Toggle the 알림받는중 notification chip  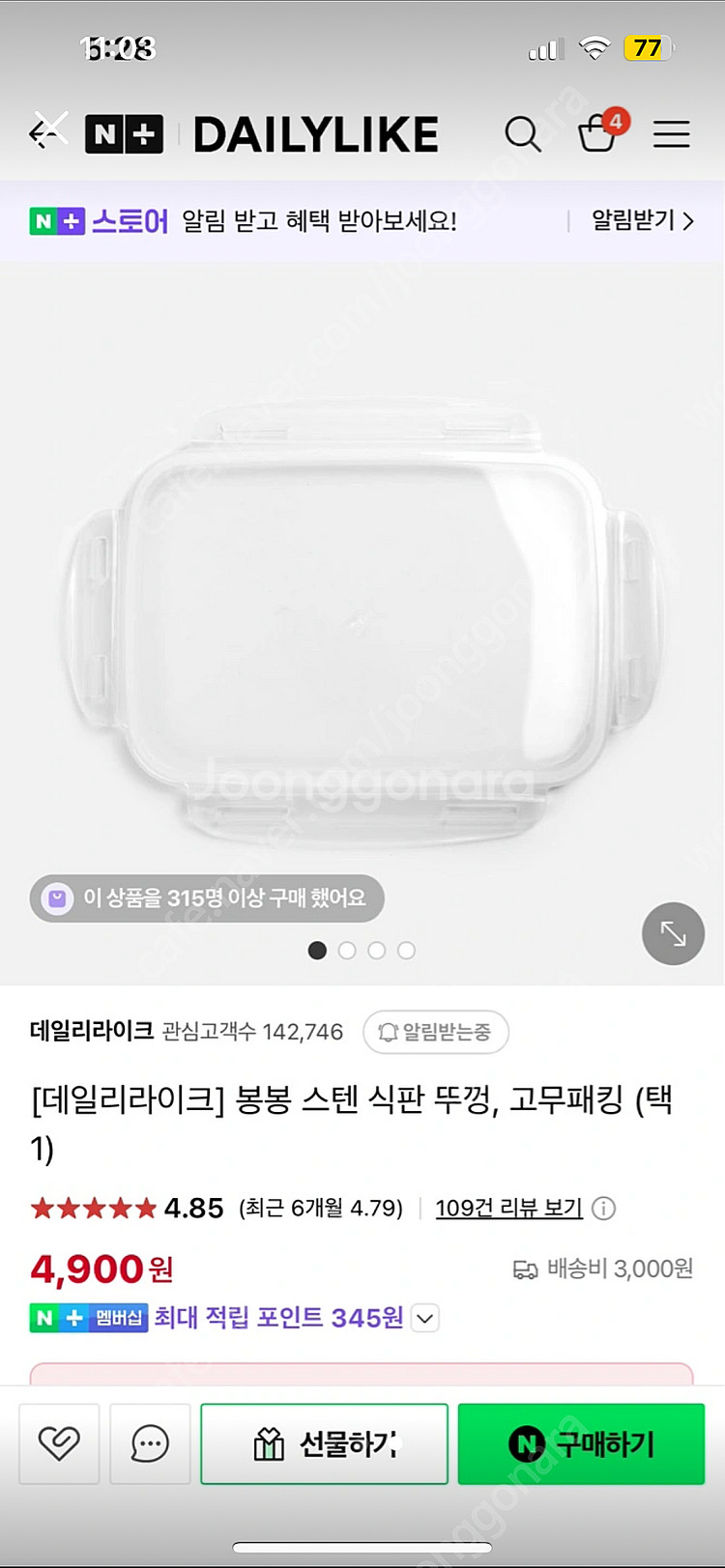tap(436, 1032)
